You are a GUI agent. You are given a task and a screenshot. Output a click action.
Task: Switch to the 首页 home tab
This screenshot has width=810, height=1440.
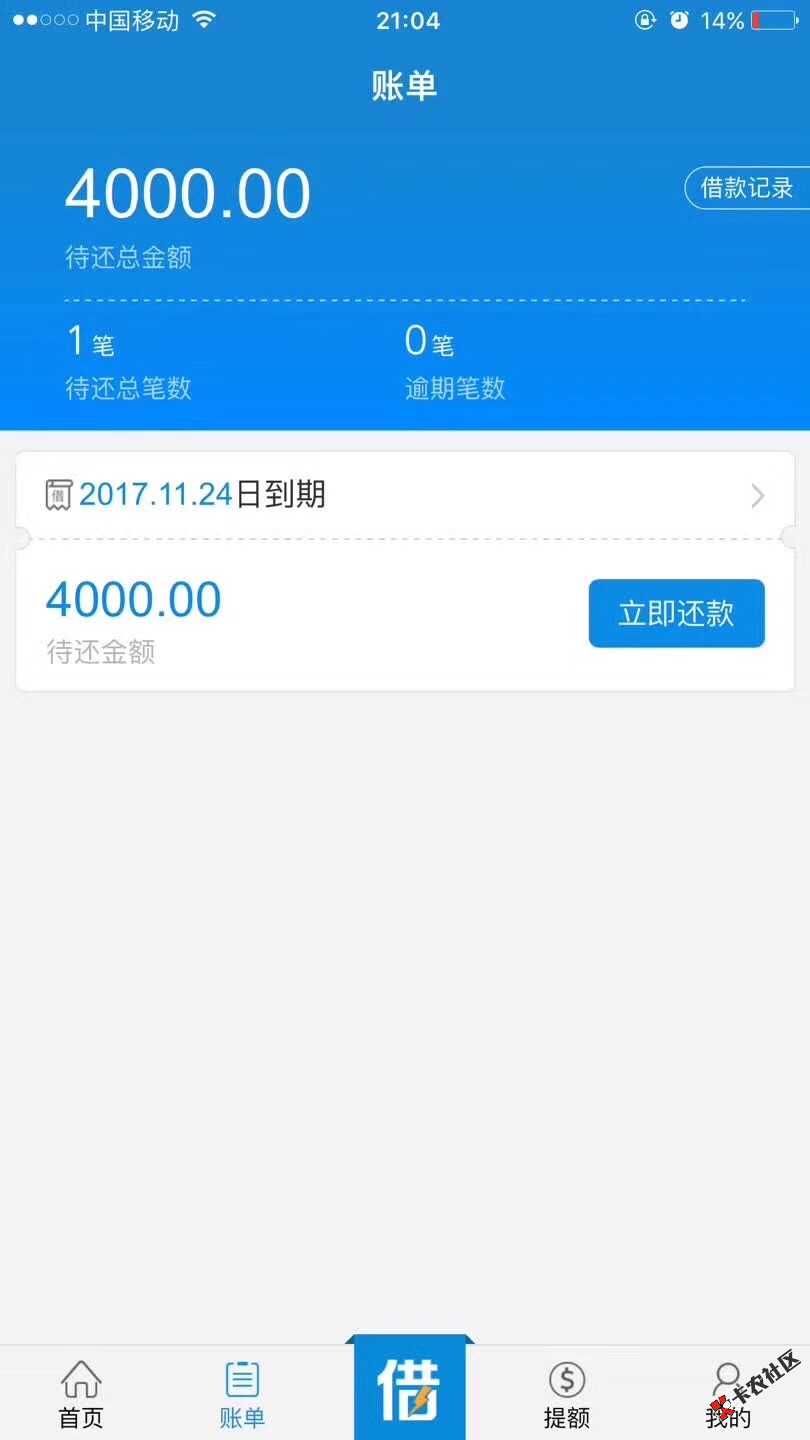[81, 1393]
